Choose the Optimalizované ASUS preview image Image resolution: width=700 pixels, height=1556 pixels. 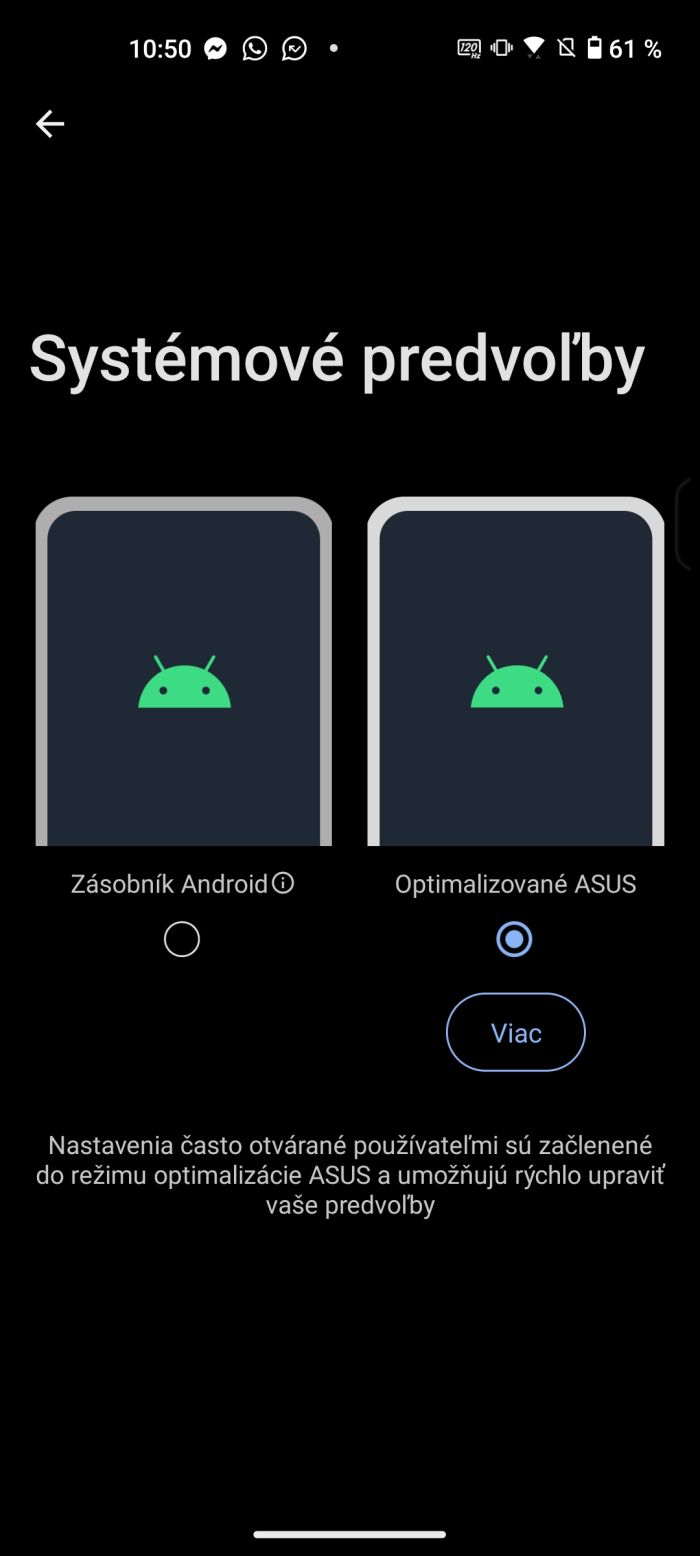point(516,672)
